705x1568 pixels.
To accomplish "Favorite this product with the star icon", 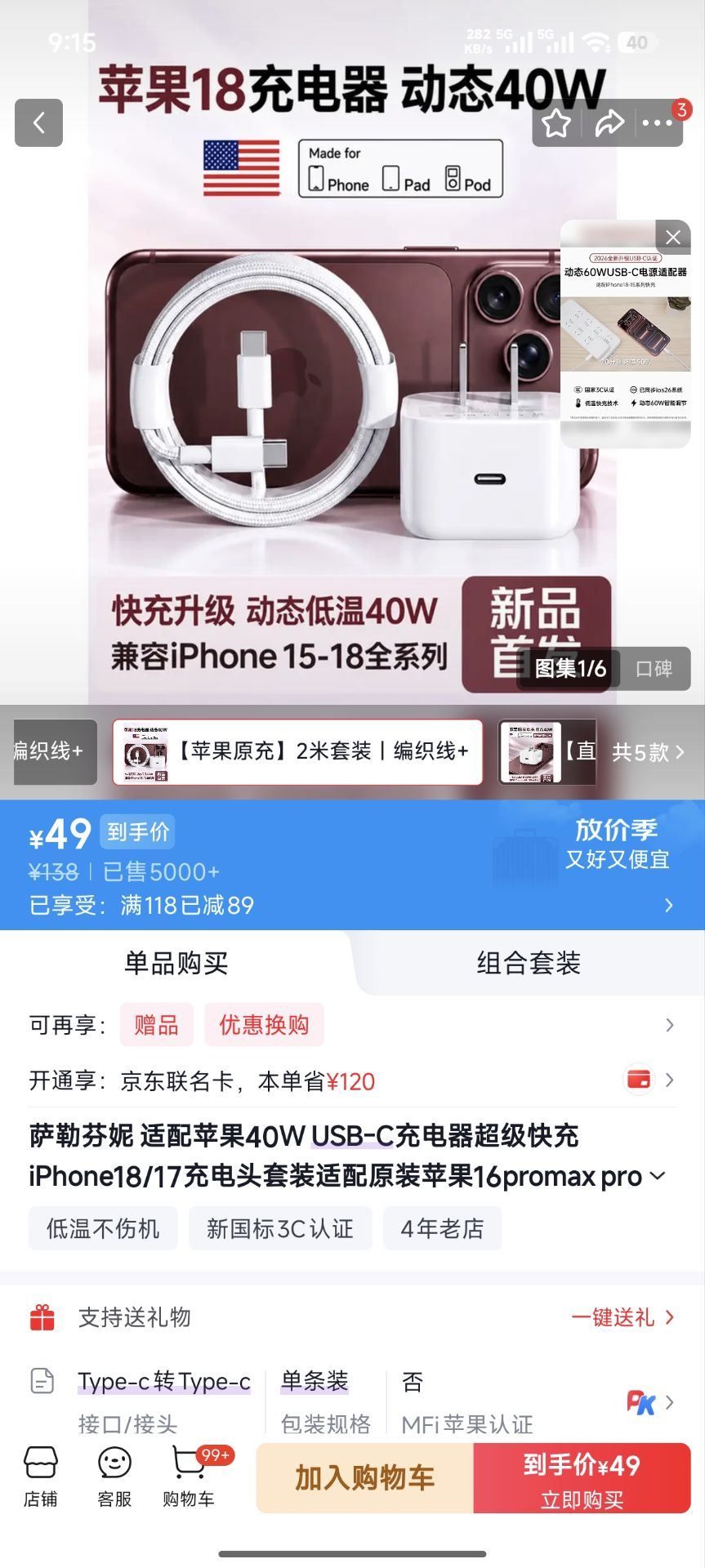I will [557, 123].
